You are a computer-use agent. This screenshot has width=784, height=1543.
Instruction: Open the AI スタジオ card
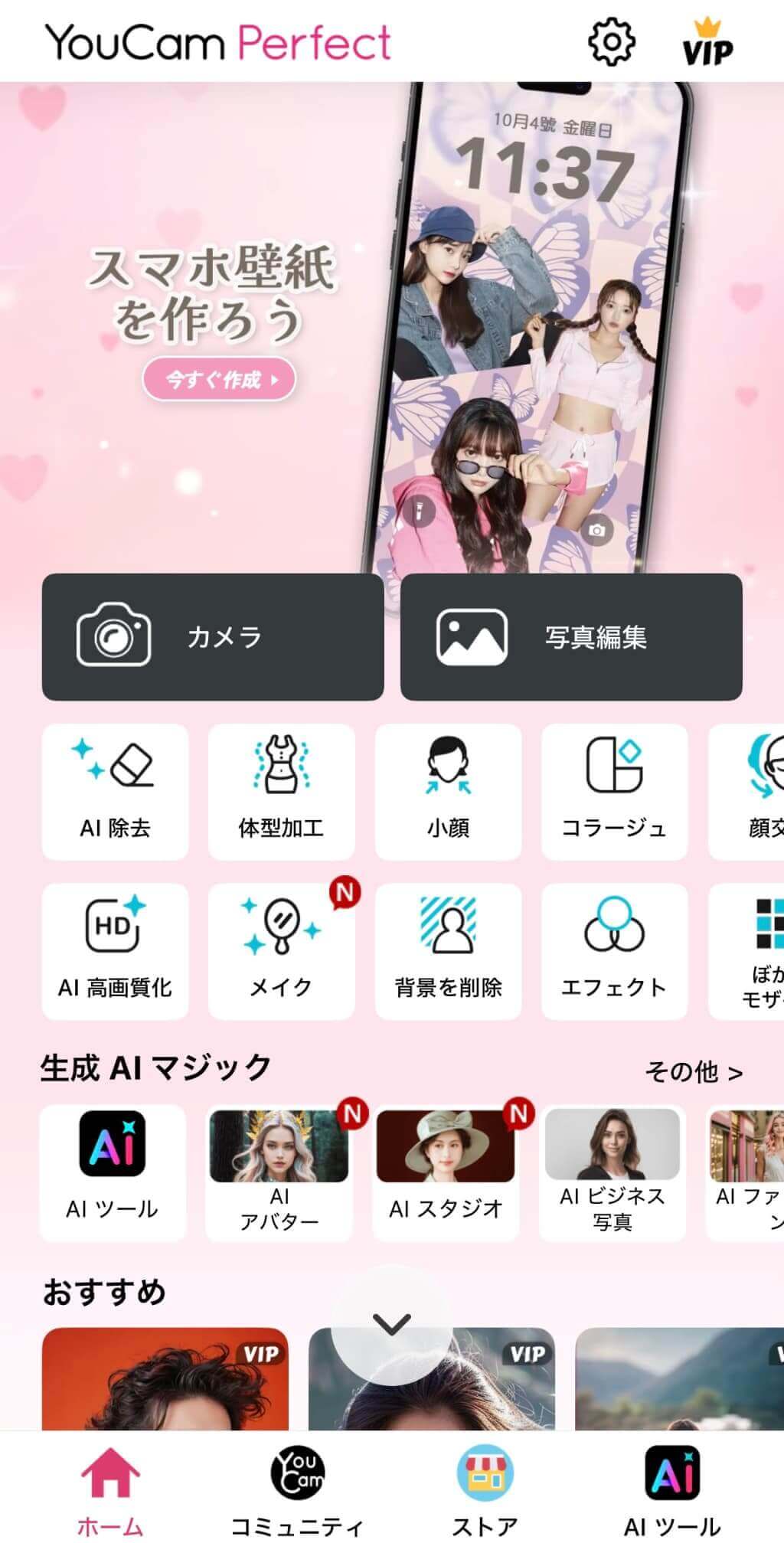(446, 1172)
